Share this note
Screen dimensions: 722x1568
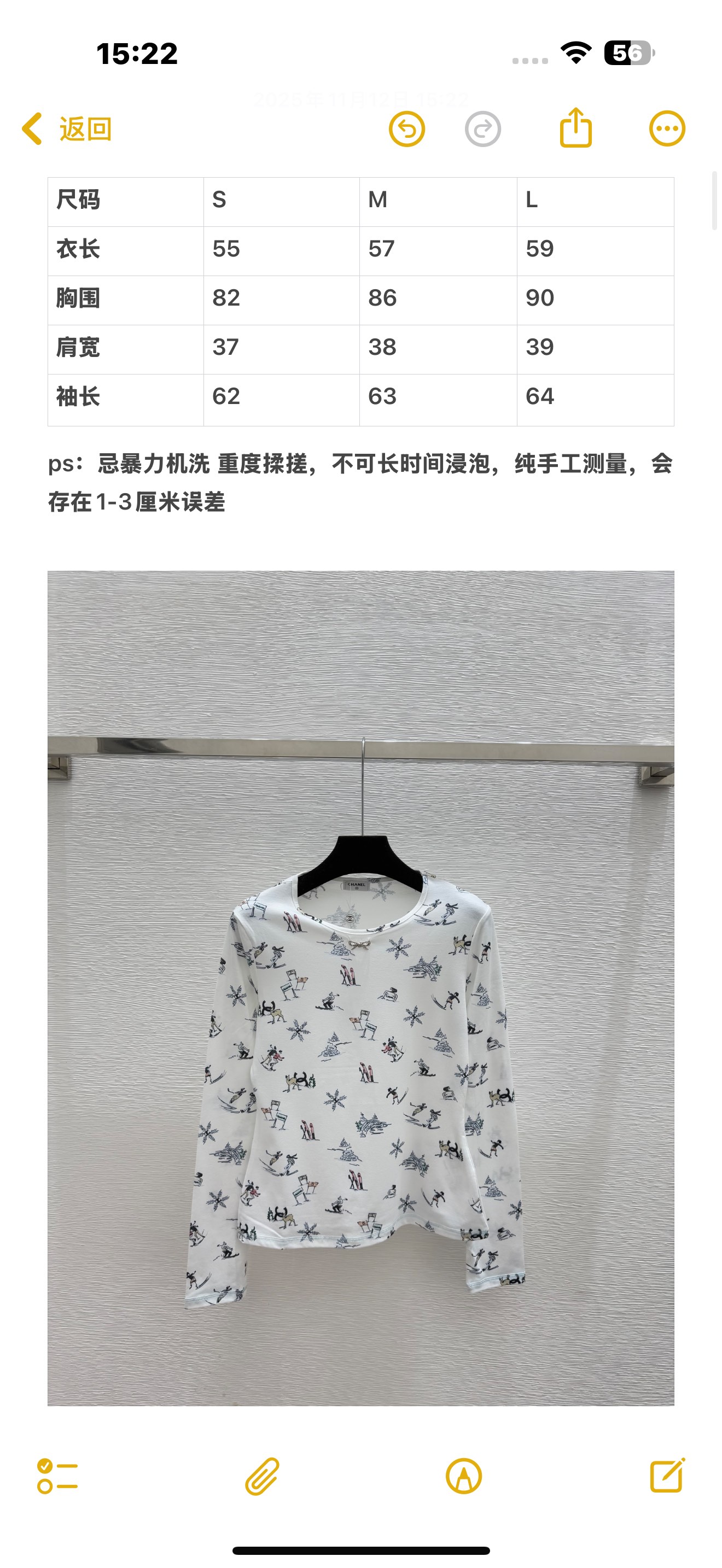[x=575, y=128]
